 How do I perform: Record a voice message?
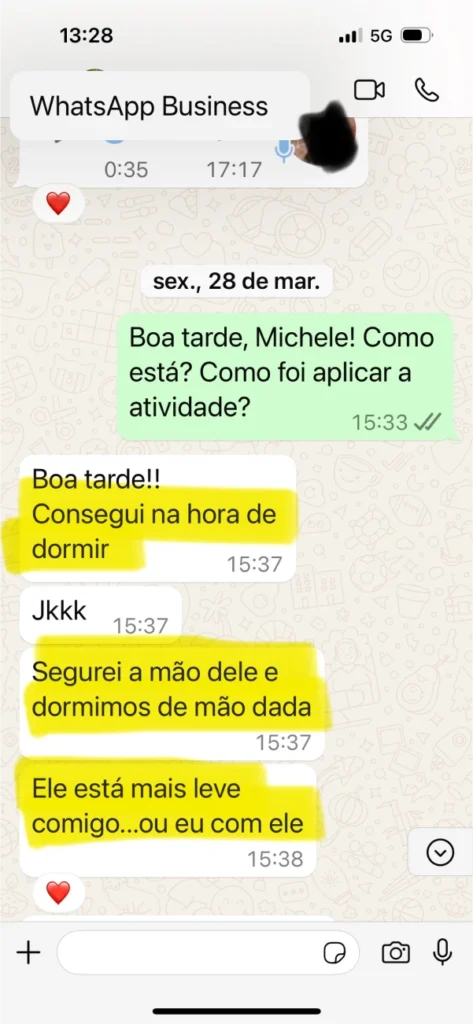click(x=443, y=952)
